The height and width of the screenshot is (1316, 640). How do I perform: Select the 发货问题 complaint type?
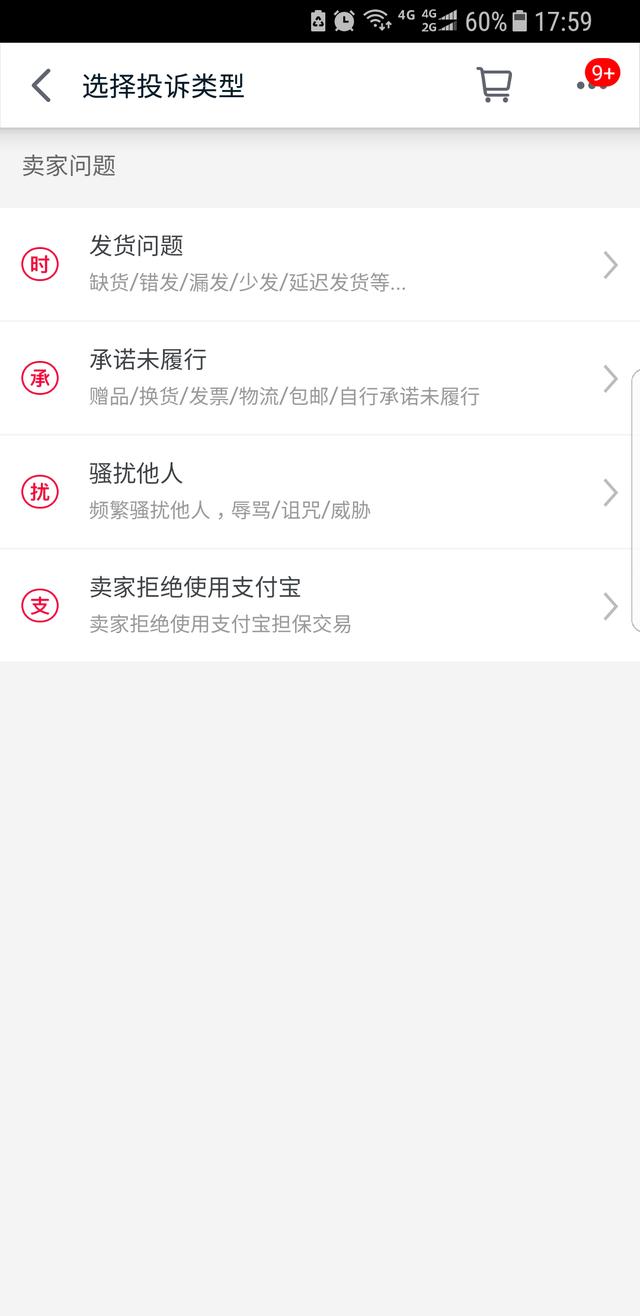320,265
